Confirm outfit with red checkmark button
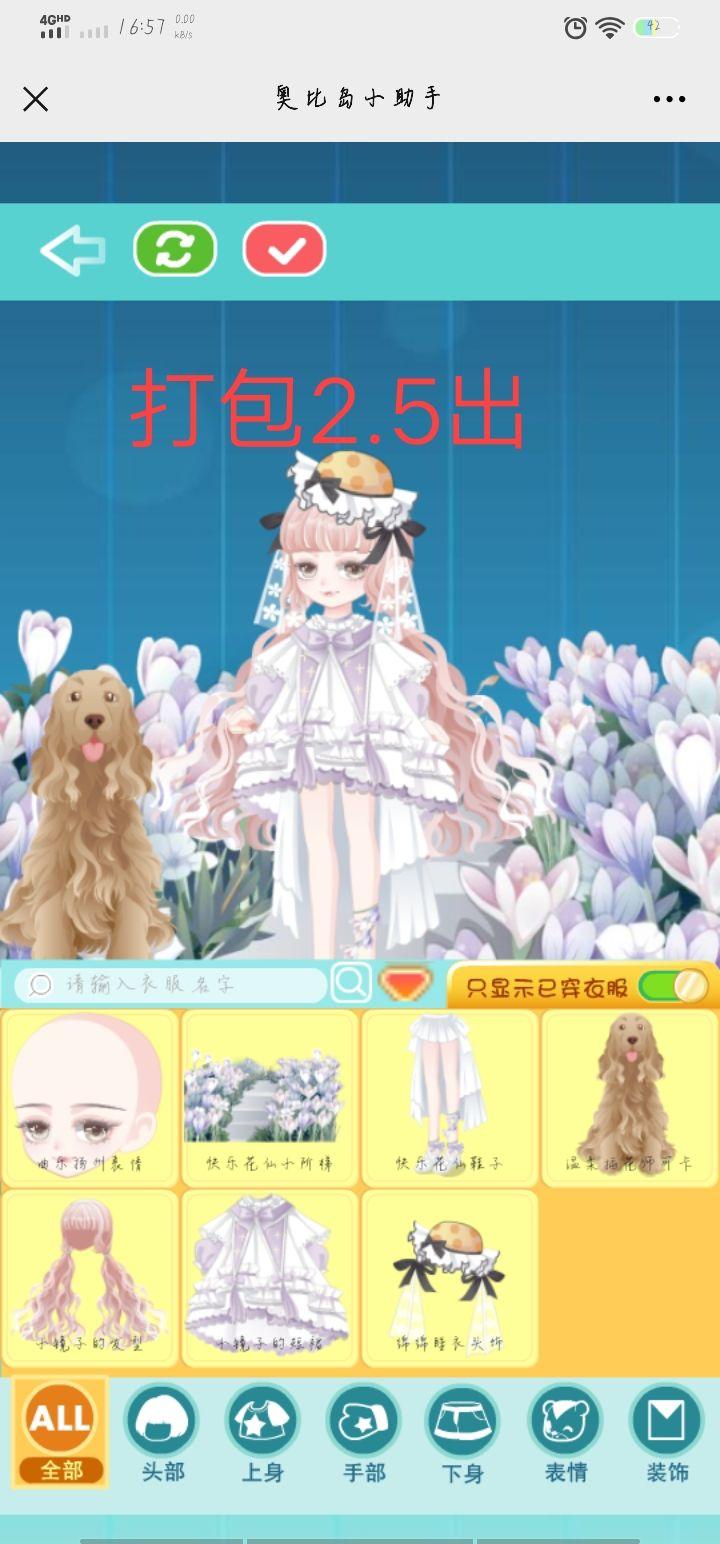Screen dimensions: 720x1544 [x=285, y=249]
